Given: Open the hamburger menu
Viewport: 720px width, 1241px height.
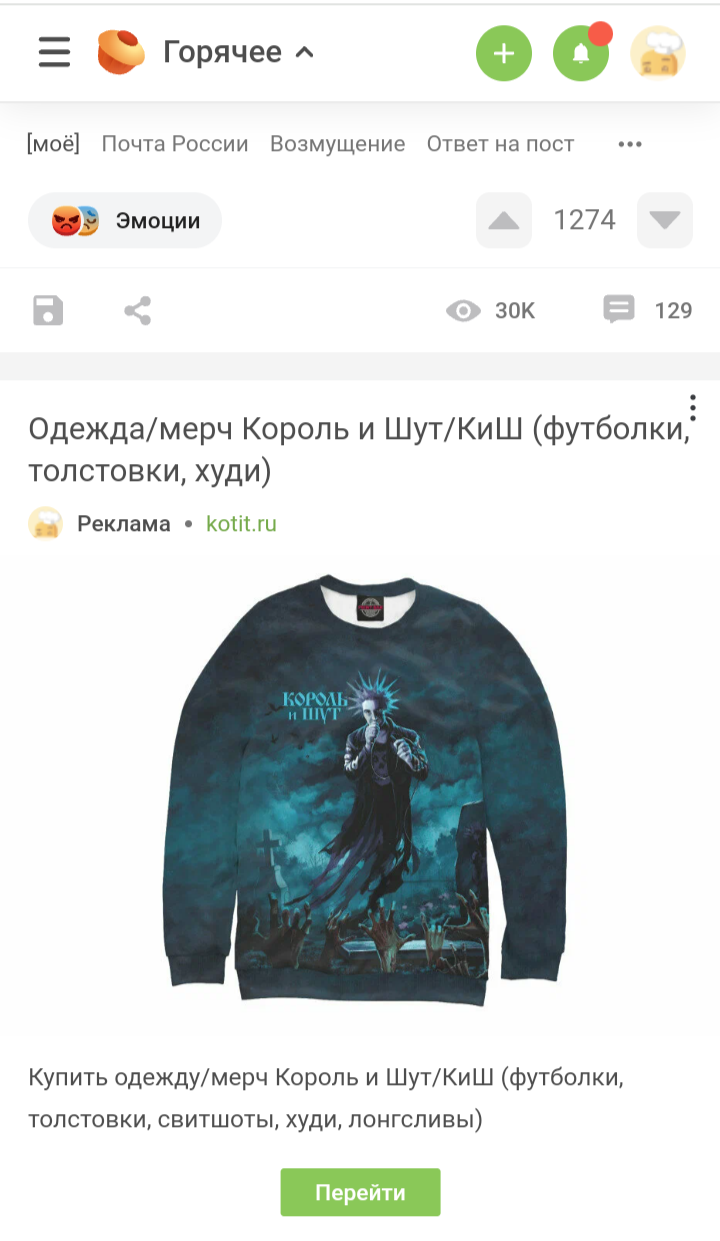Looking at the screenshot, I should click(x=54, y=52).
